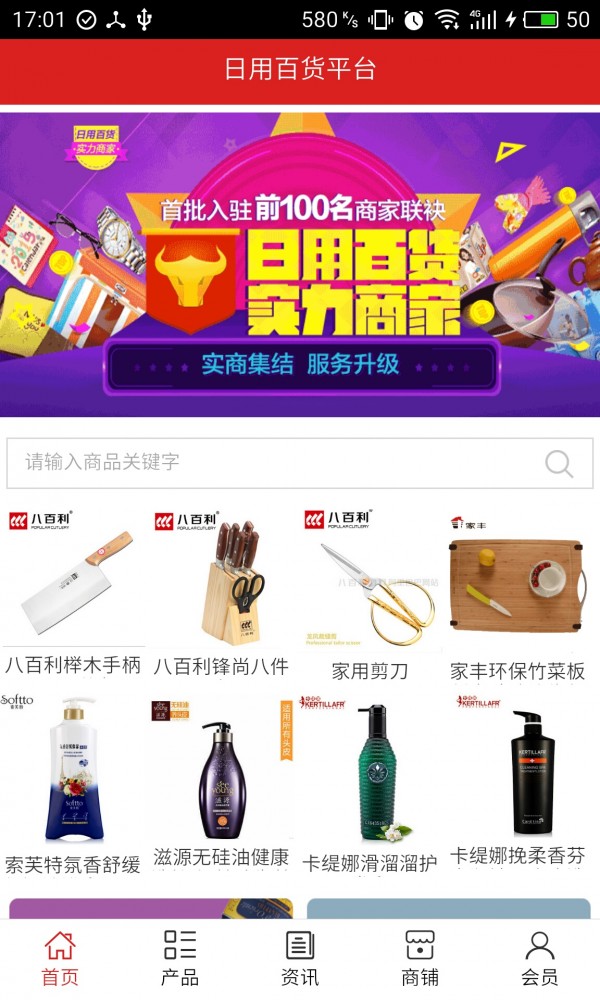This screenshot has width=600, height=1000.
Task: View the 滋源无硅油健康 shampoo
Action: (221, 780)
